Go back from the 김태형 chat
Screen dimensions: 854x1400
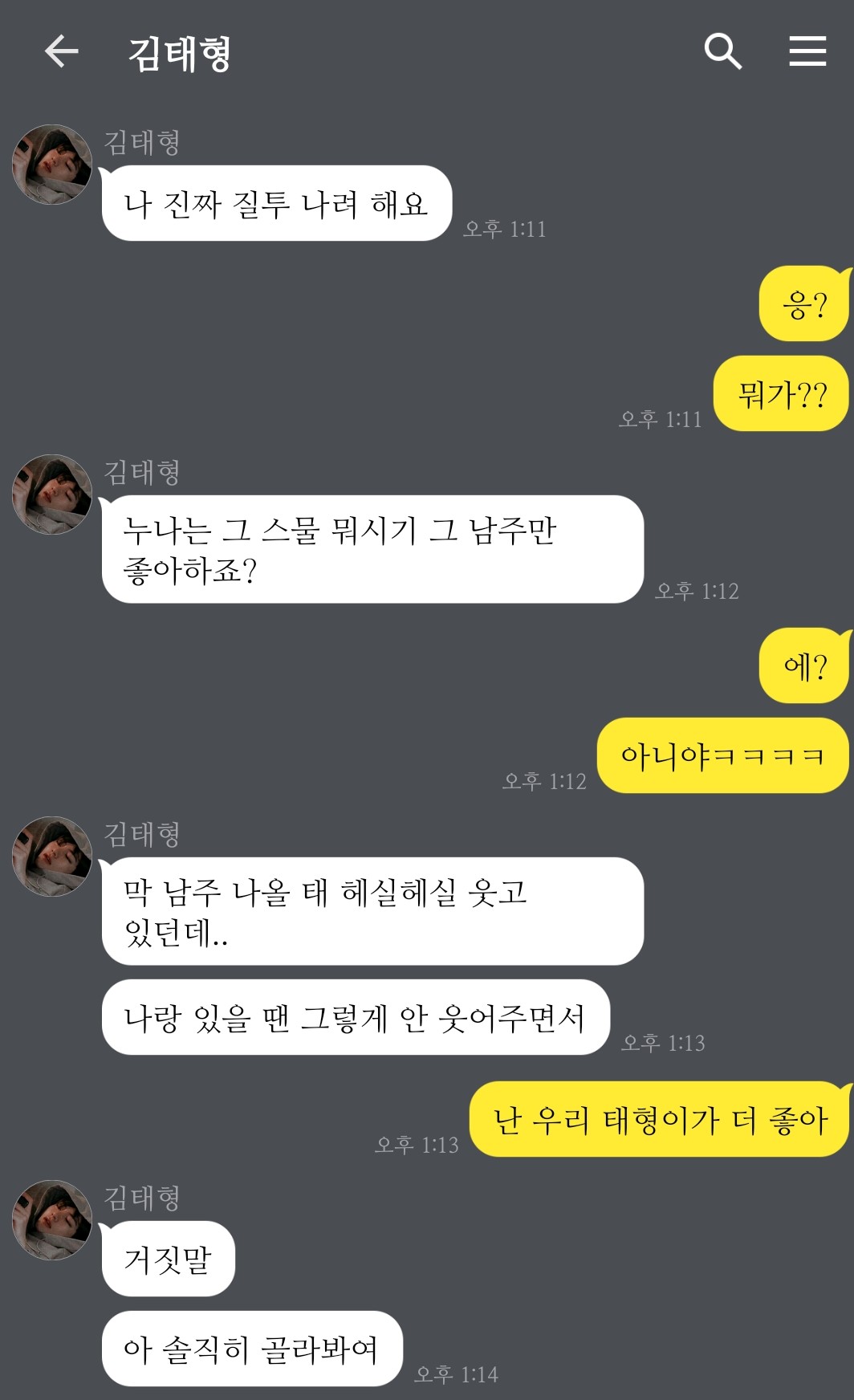click(61, 52)
